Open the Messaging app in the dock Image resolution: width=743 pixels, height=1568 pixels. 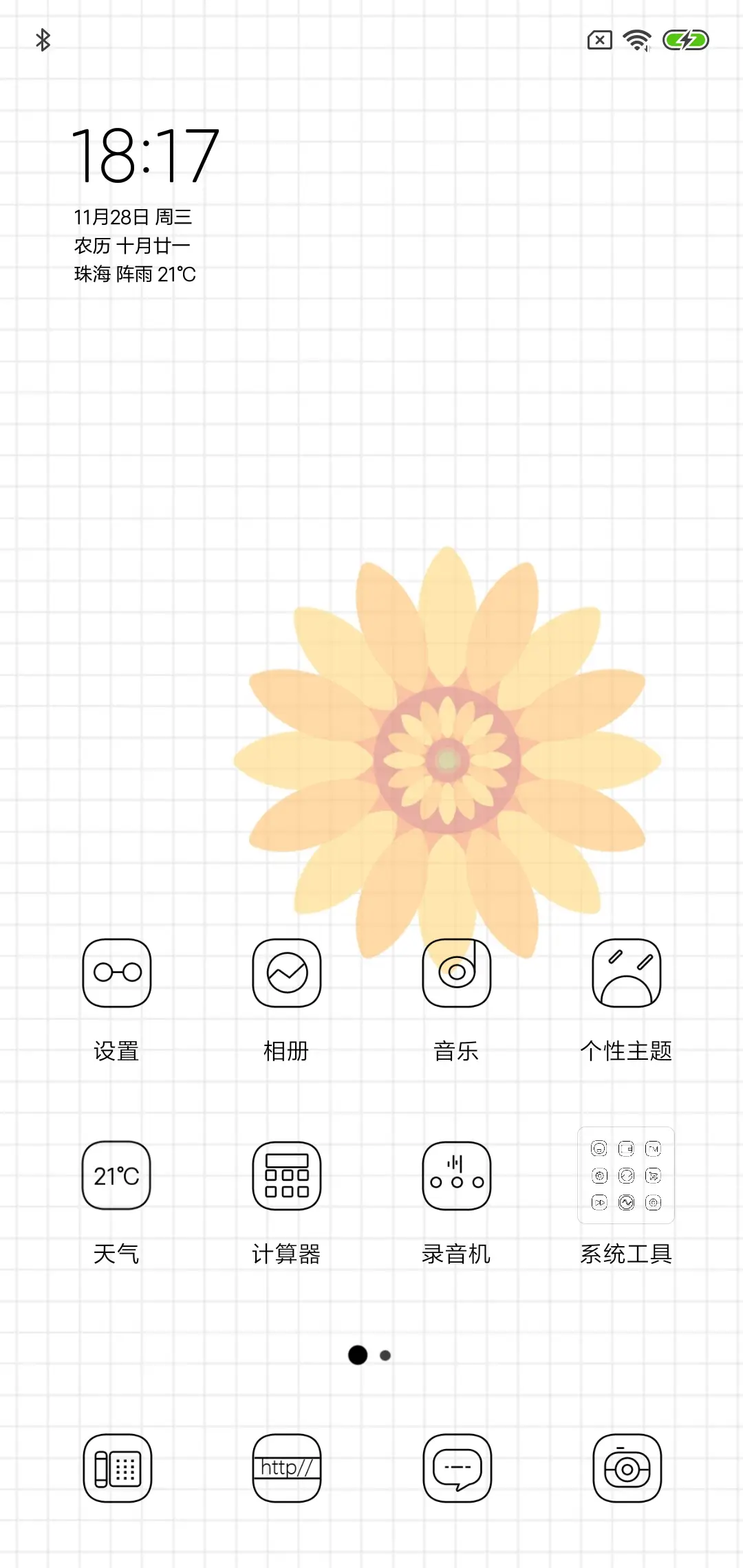pyautogui.click(x=457, y=1467)
